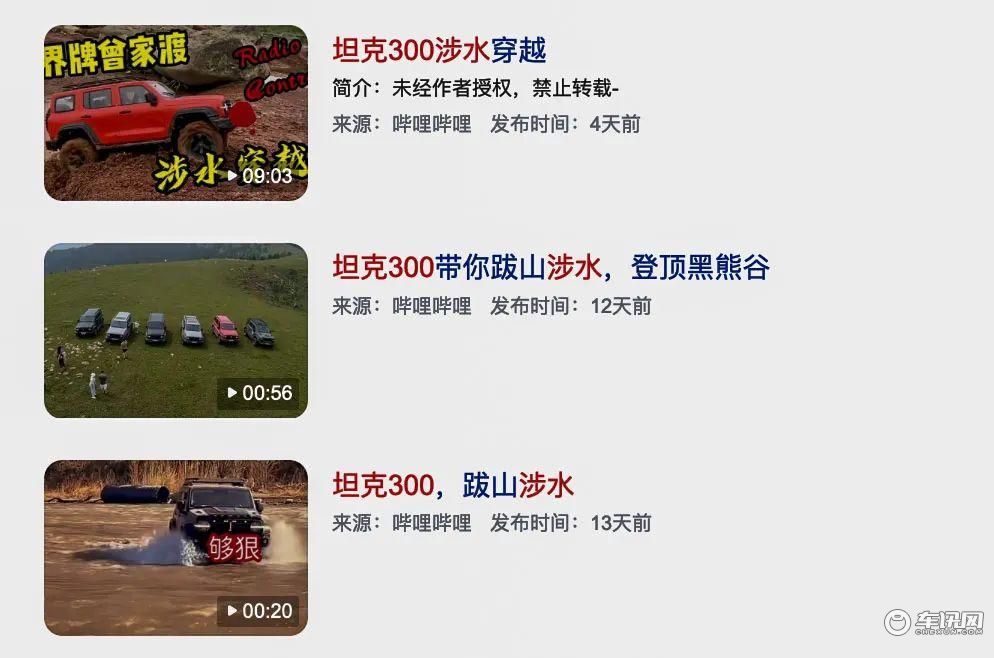
Task: Play the 00:56 grassland cars video thumbnail
Action: [176, 331]
